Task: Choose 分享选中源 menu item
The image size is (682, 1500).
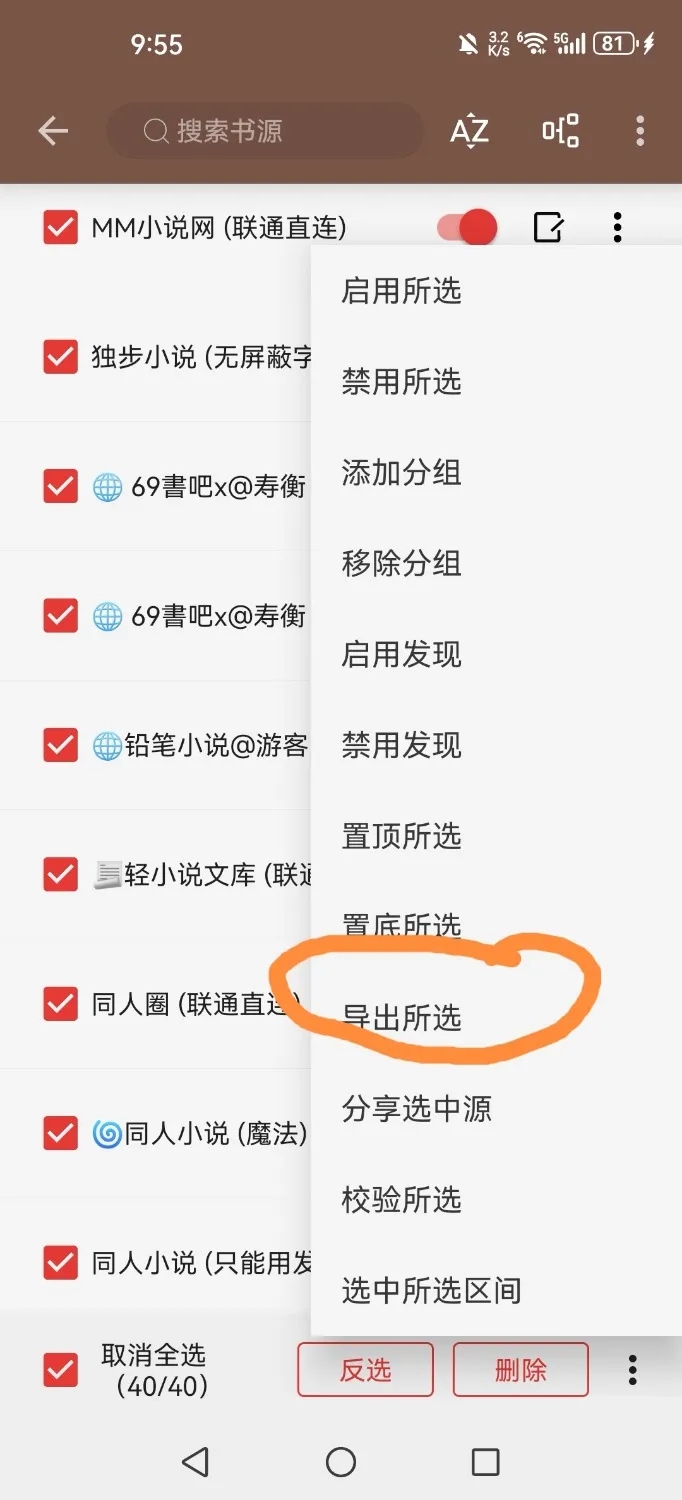Action: point(416,1109)
